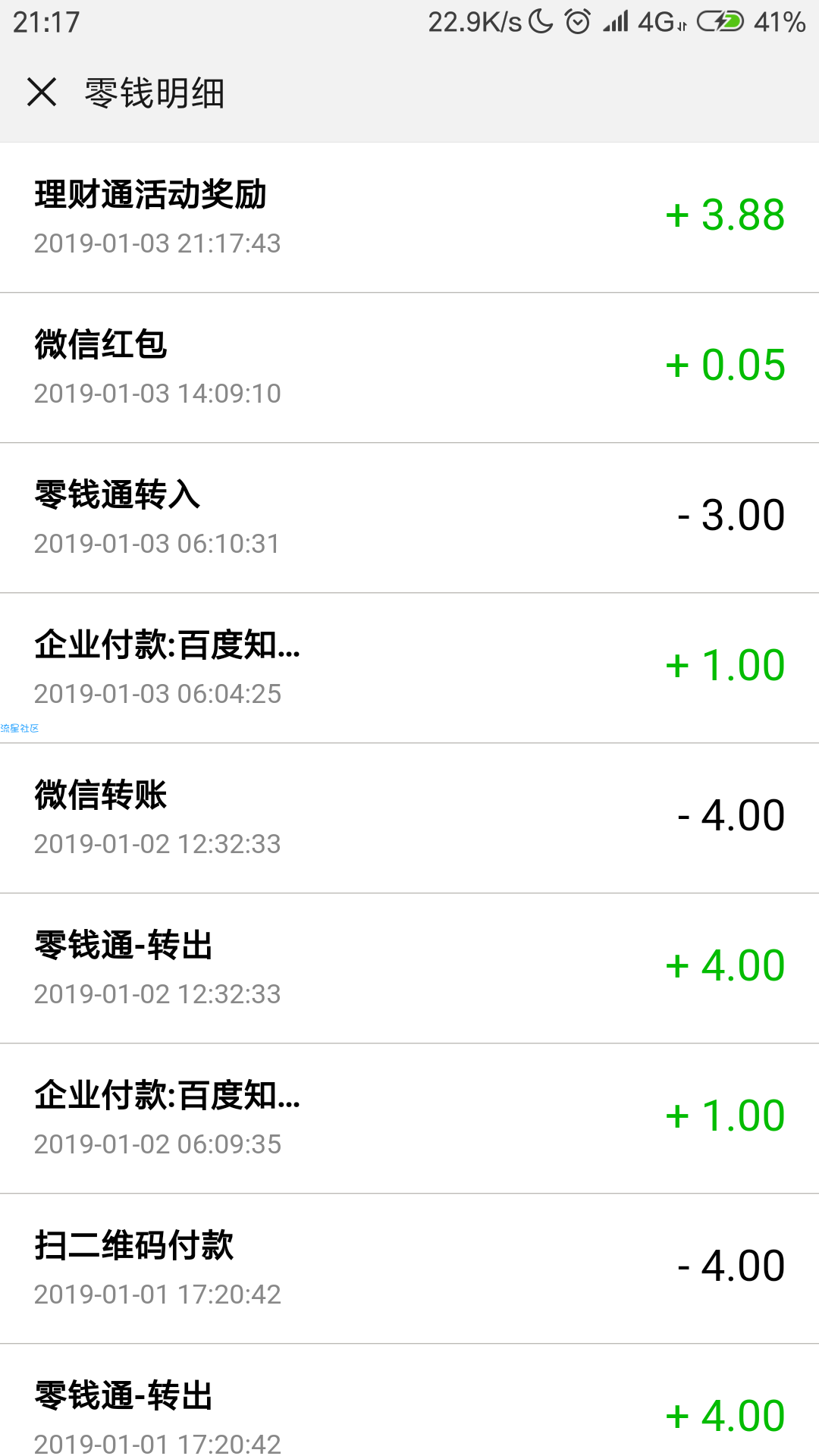819x1456 pixels.
Task: Select 企业付款 record dated 2019-01-02 06:09:35
Action: (x=409, y=1118)
